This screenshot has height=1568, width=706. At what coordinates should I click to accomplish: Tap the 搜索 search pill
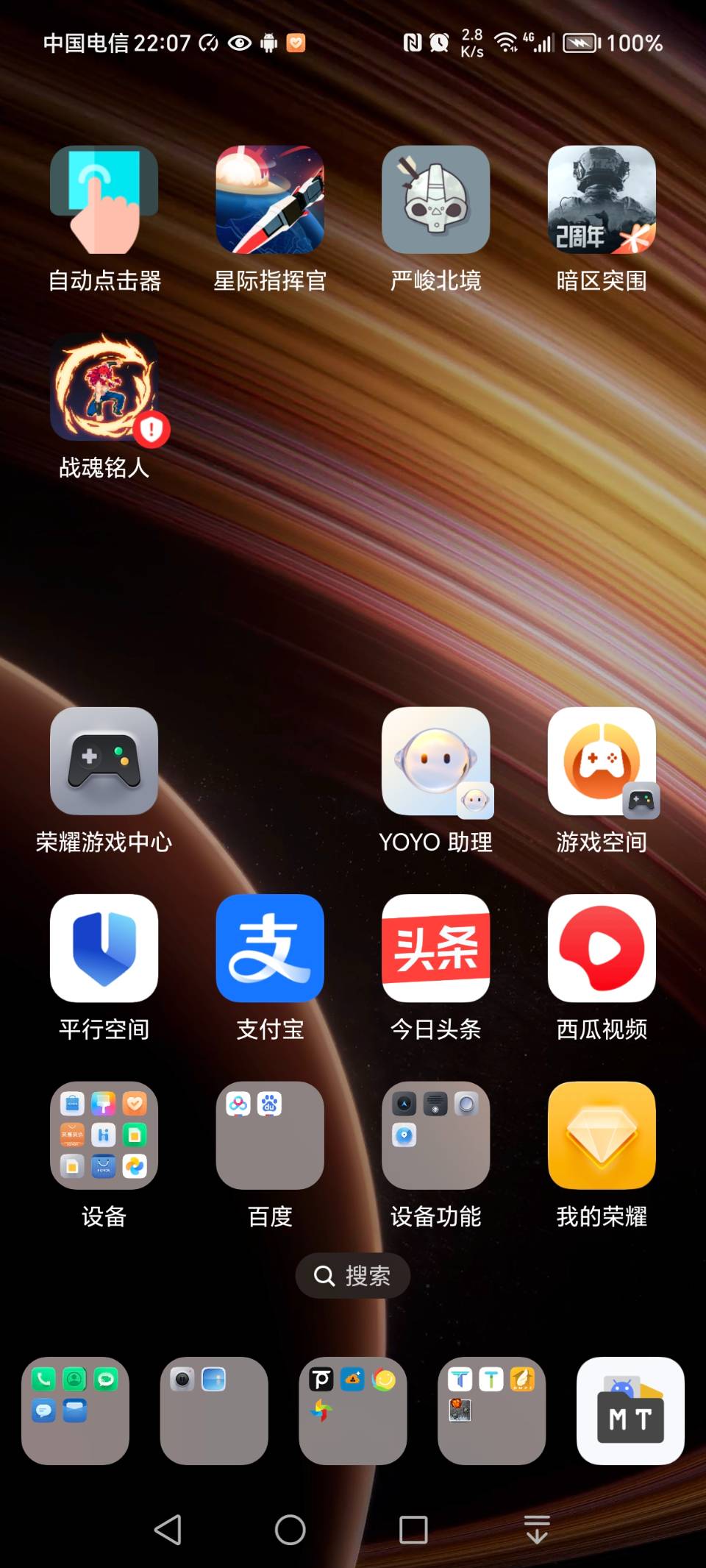[x=353, y=1275]
